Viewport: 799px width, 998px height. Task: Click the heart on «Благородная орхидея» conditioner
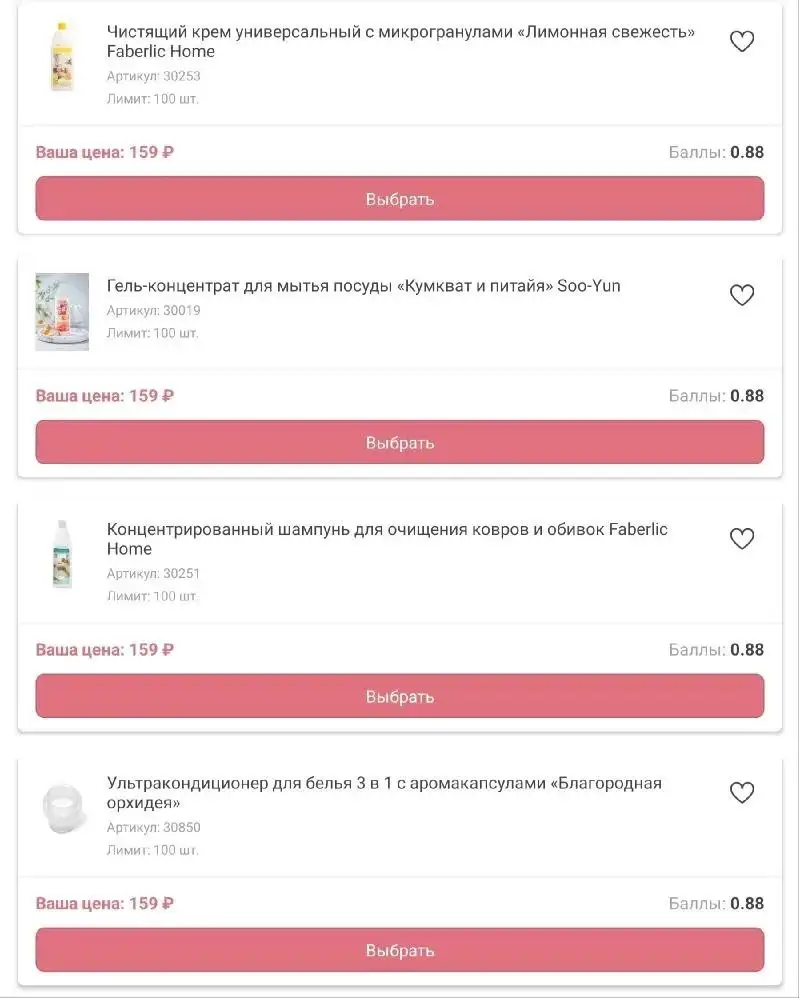click(742, 792)
